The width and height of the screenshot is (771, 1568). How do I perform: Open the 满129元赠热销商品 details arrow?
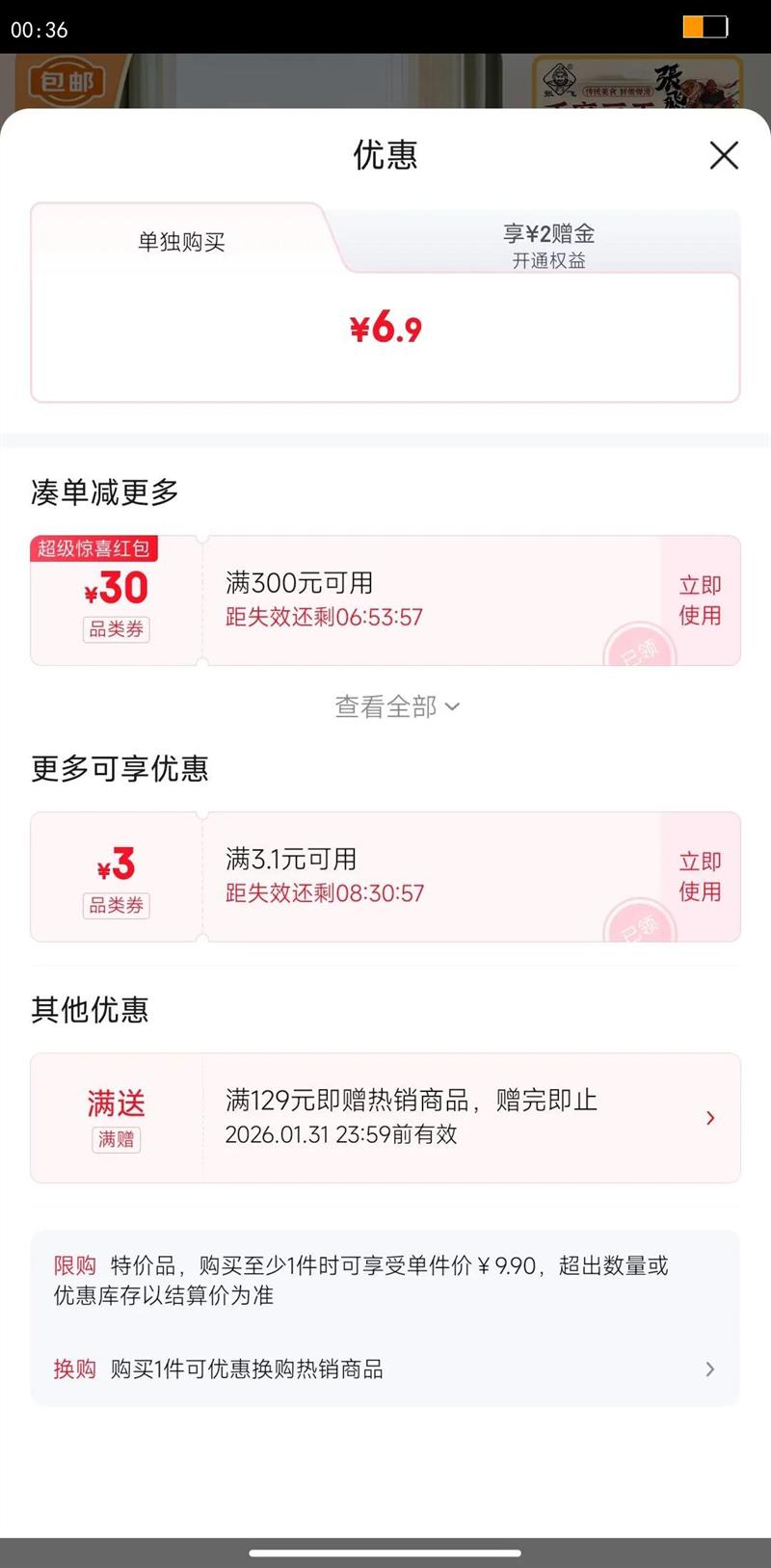tap(710, 1118)
